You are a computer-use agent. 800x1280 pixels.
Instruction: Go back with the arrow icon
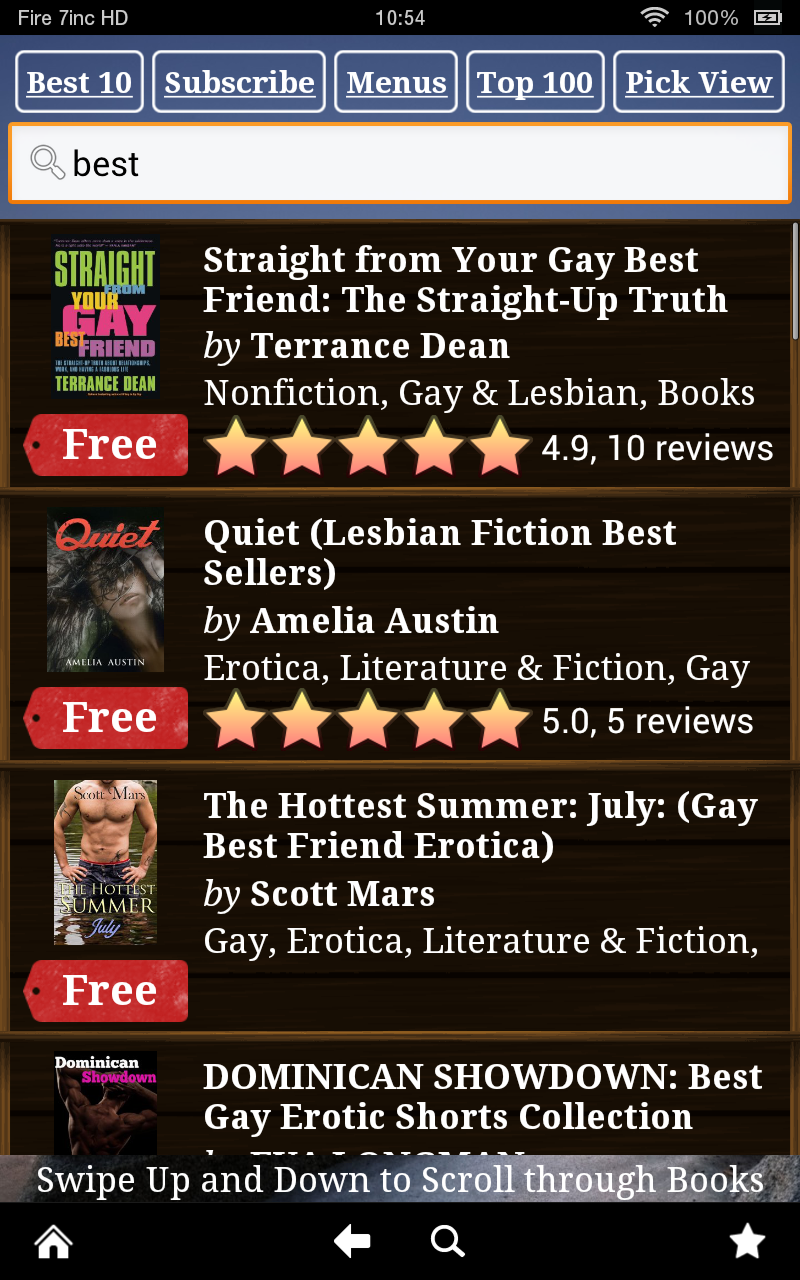pyautogui.click(x=352, y=1242)
